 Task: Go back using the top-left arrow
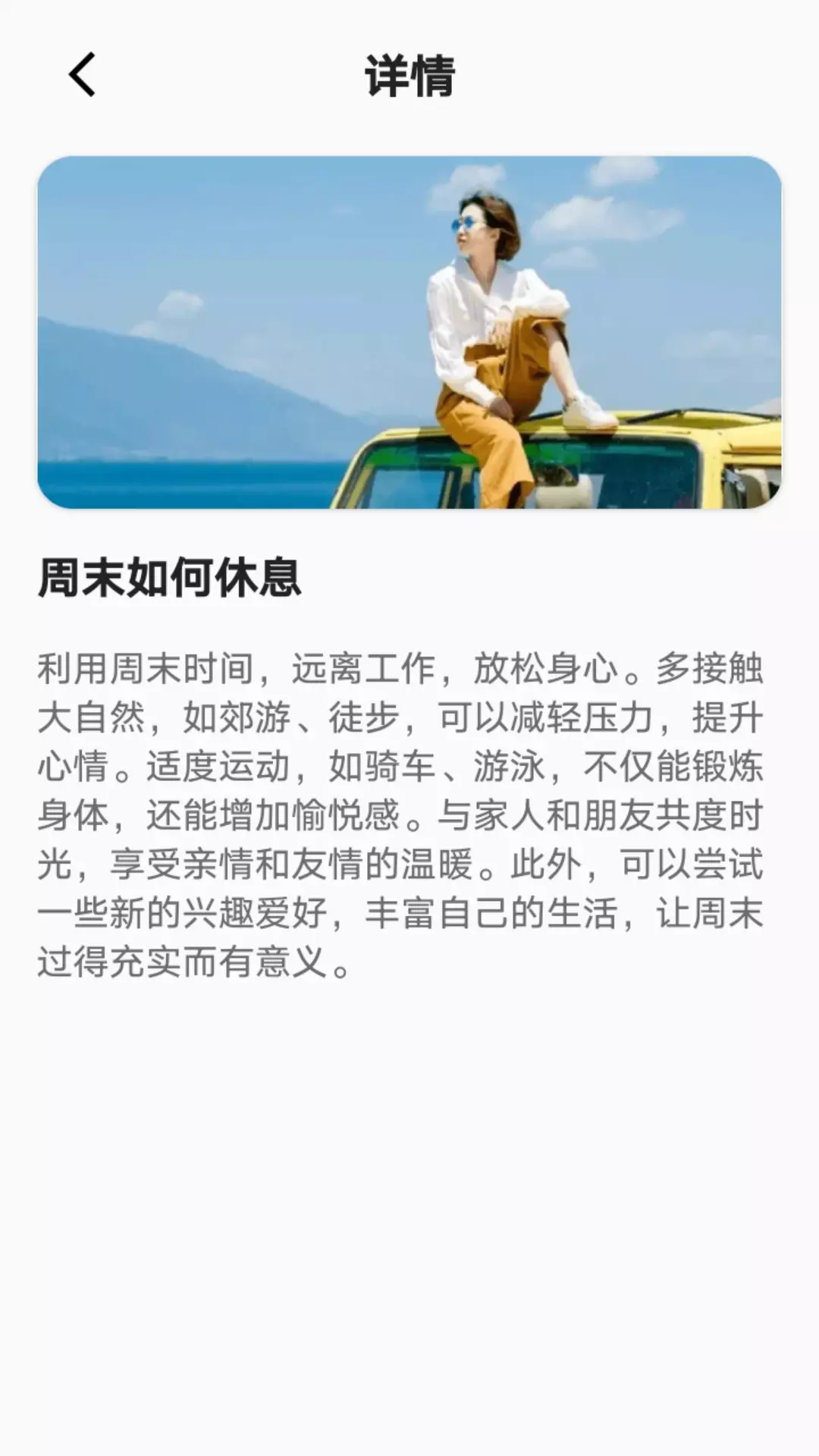pos(82,74)
